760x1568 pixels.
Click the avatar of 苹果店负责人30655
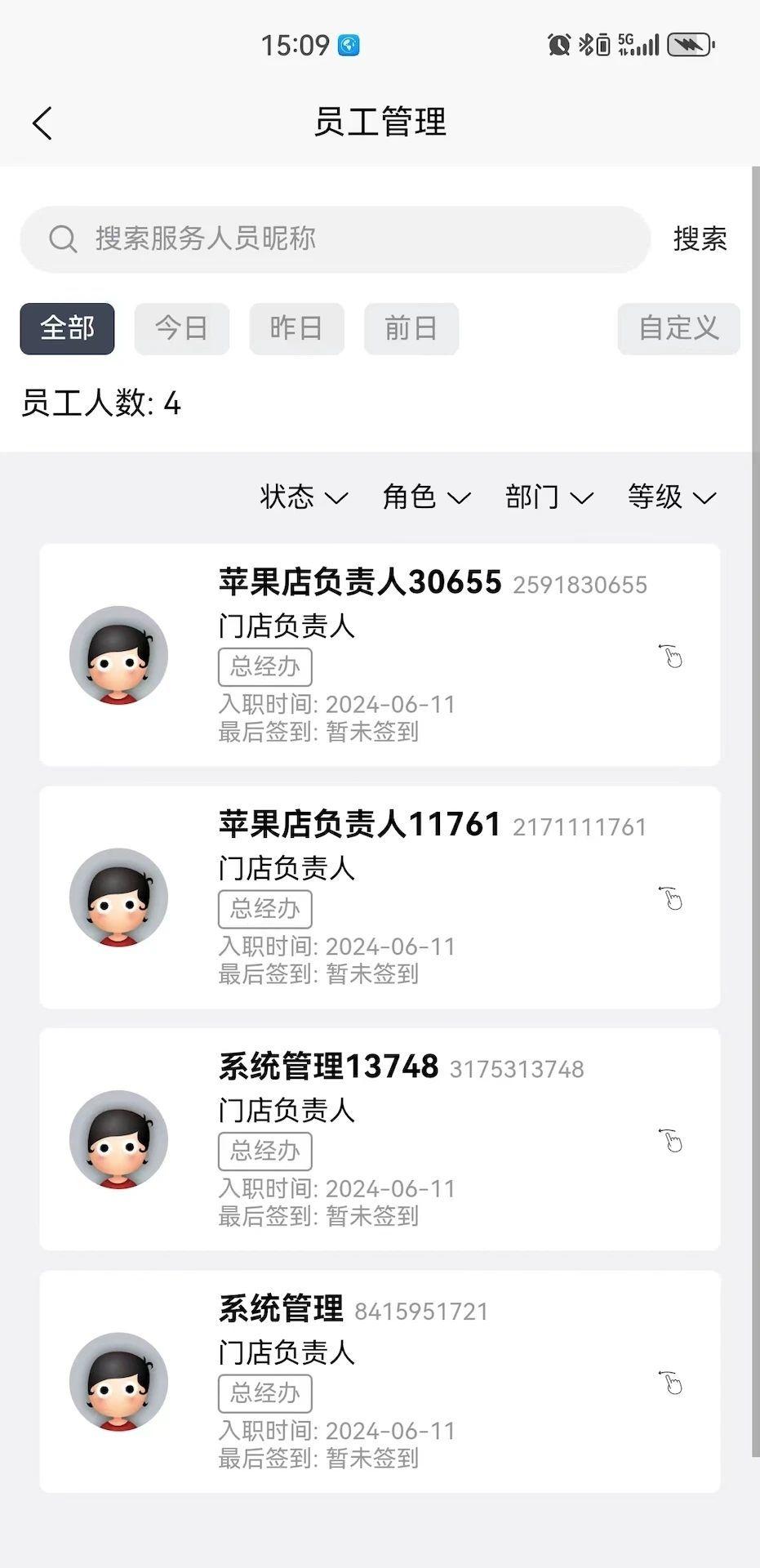pos(118,656)
